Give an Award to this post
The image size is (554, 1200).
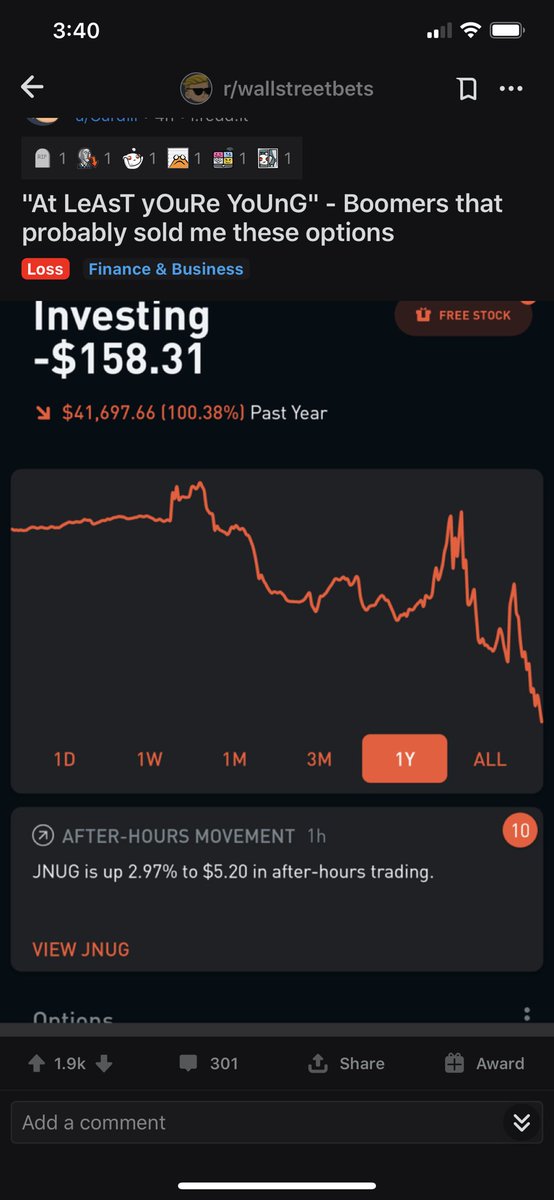coord(484,1064)
